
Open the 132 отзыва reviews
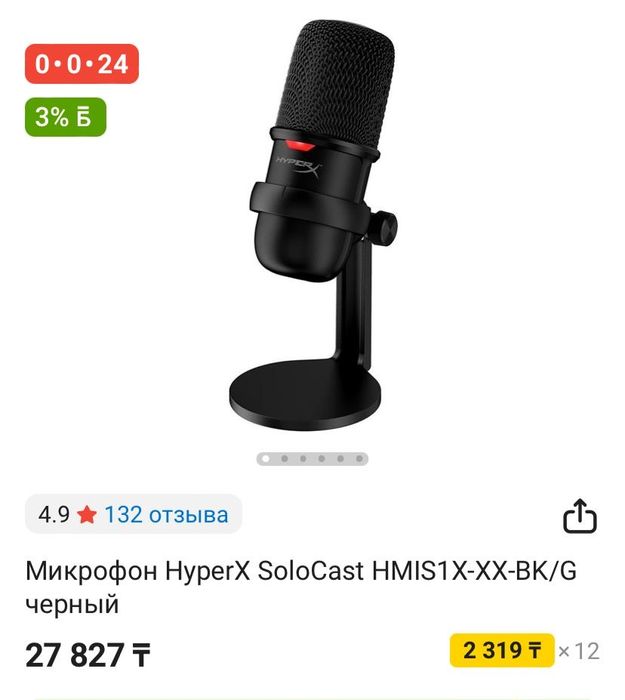point(166,515)
